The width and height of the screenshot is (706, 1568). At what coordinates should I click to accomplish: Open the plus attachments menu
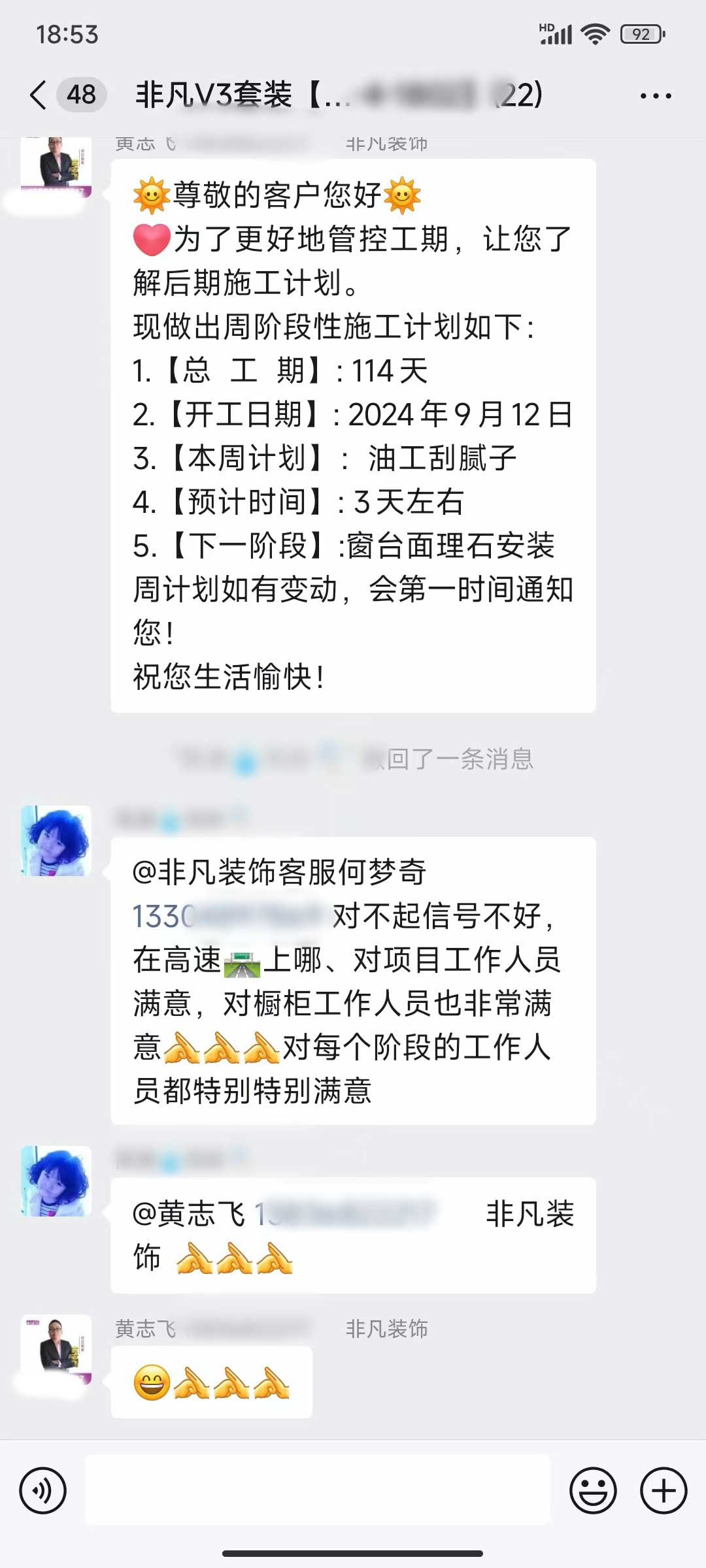coord(663,1491)
